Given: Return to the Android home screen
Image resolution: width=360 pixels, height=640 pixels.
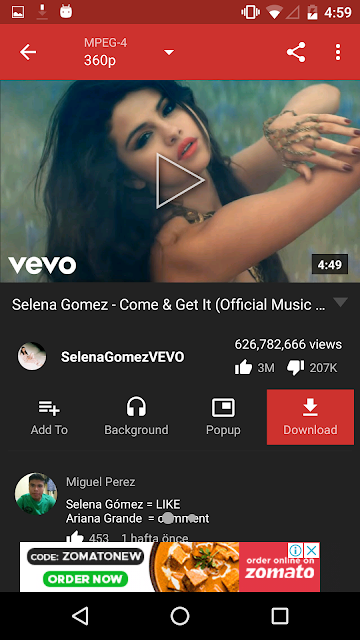Looking at the screenshot, I should 180,616.
